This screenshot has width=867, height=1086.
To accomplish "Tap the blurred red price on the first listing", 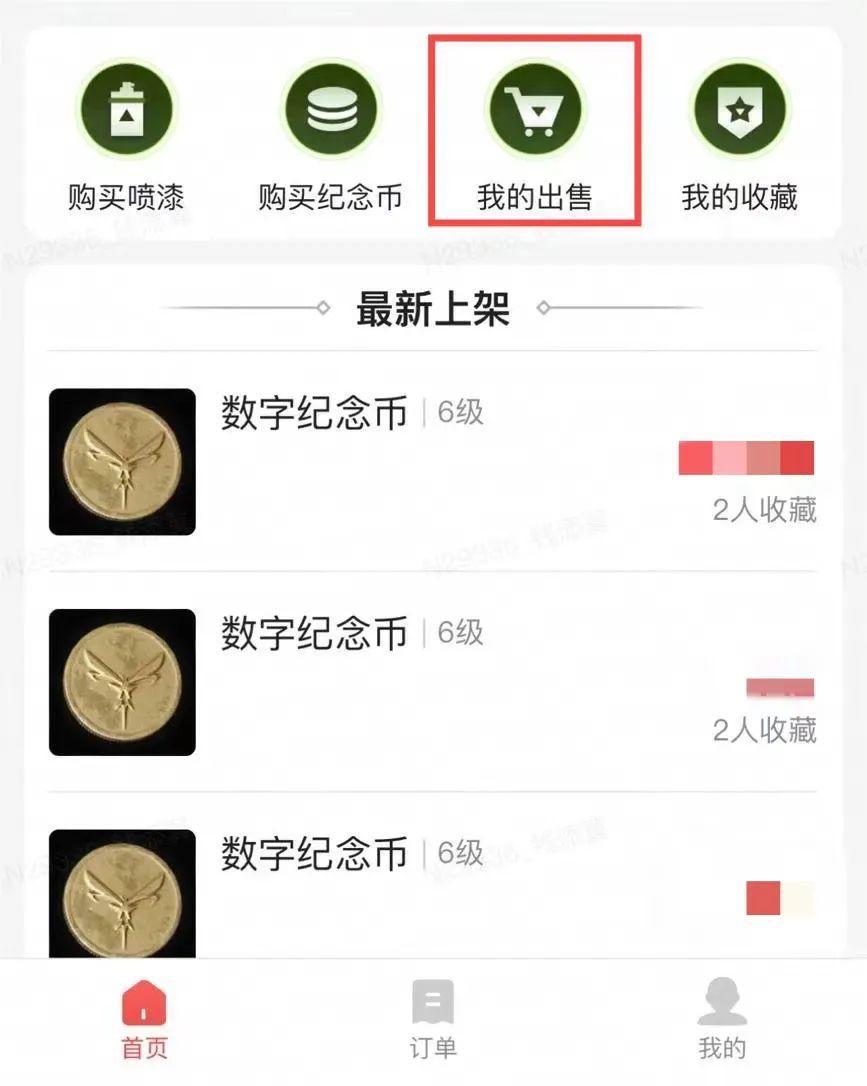I will [744, 456].
